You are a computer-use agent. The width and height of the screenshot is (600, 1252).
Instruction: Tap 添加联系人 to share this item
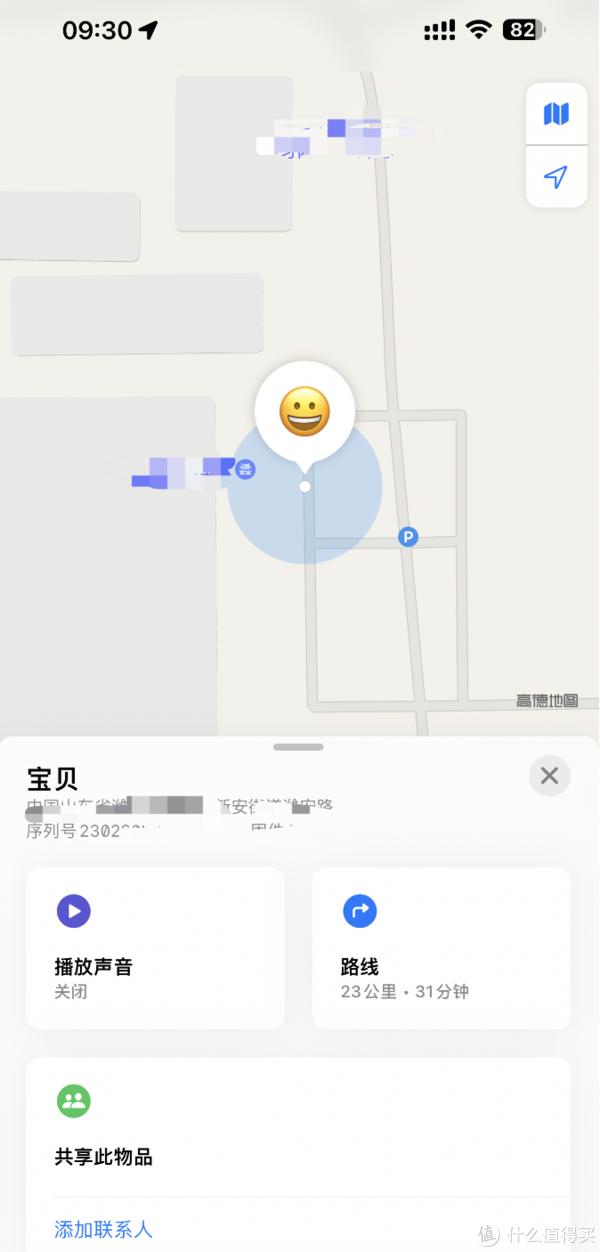click(x=103, y=1228)
